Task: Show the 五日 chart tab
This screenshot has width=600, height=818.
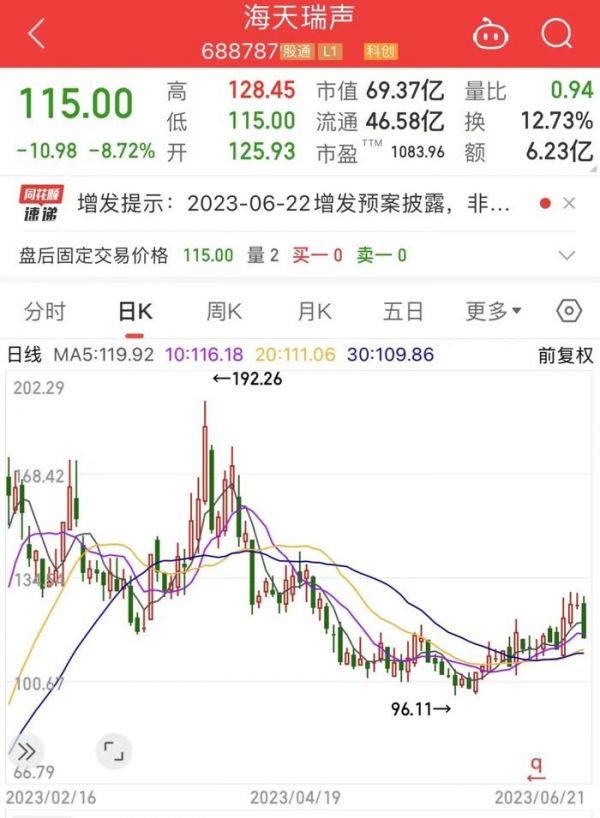Action: 403,311
